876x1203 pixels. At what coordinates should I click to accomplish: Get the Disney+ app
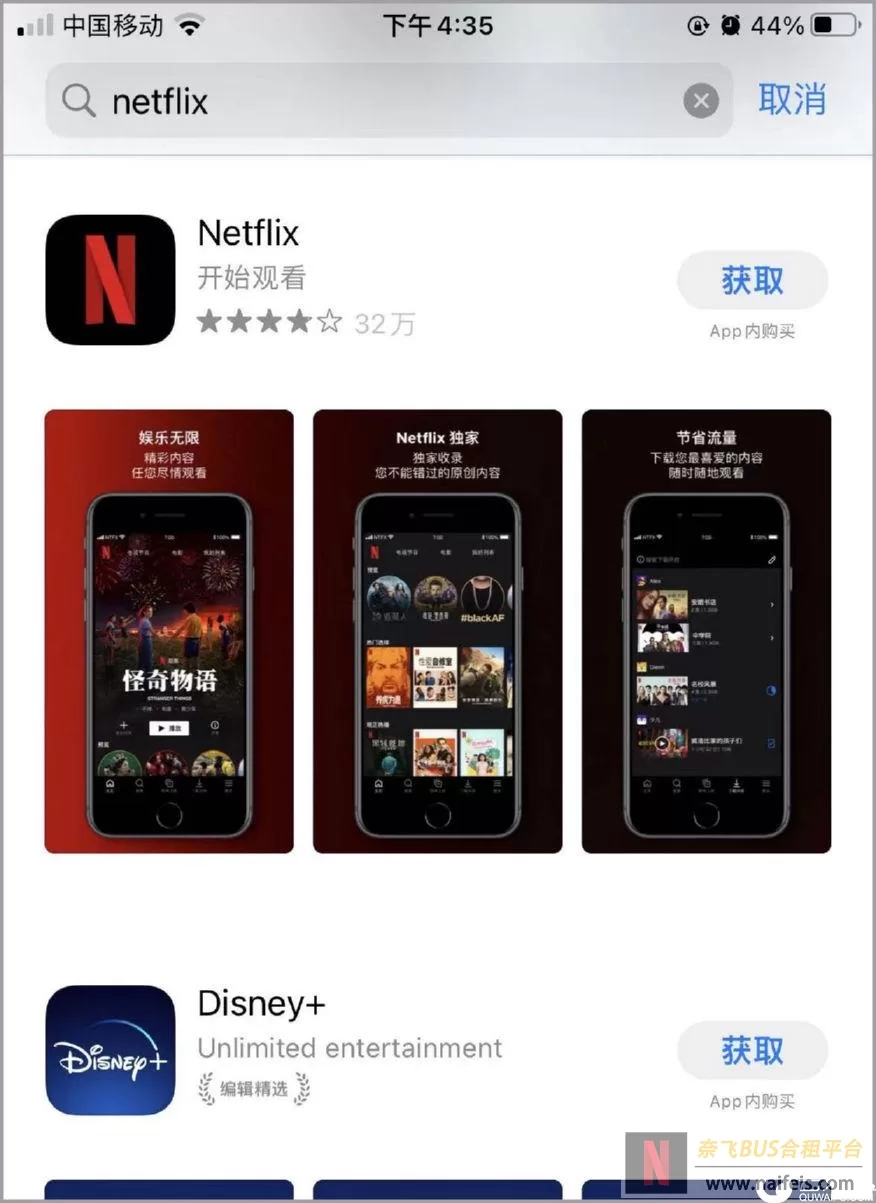click(752, 1051)
